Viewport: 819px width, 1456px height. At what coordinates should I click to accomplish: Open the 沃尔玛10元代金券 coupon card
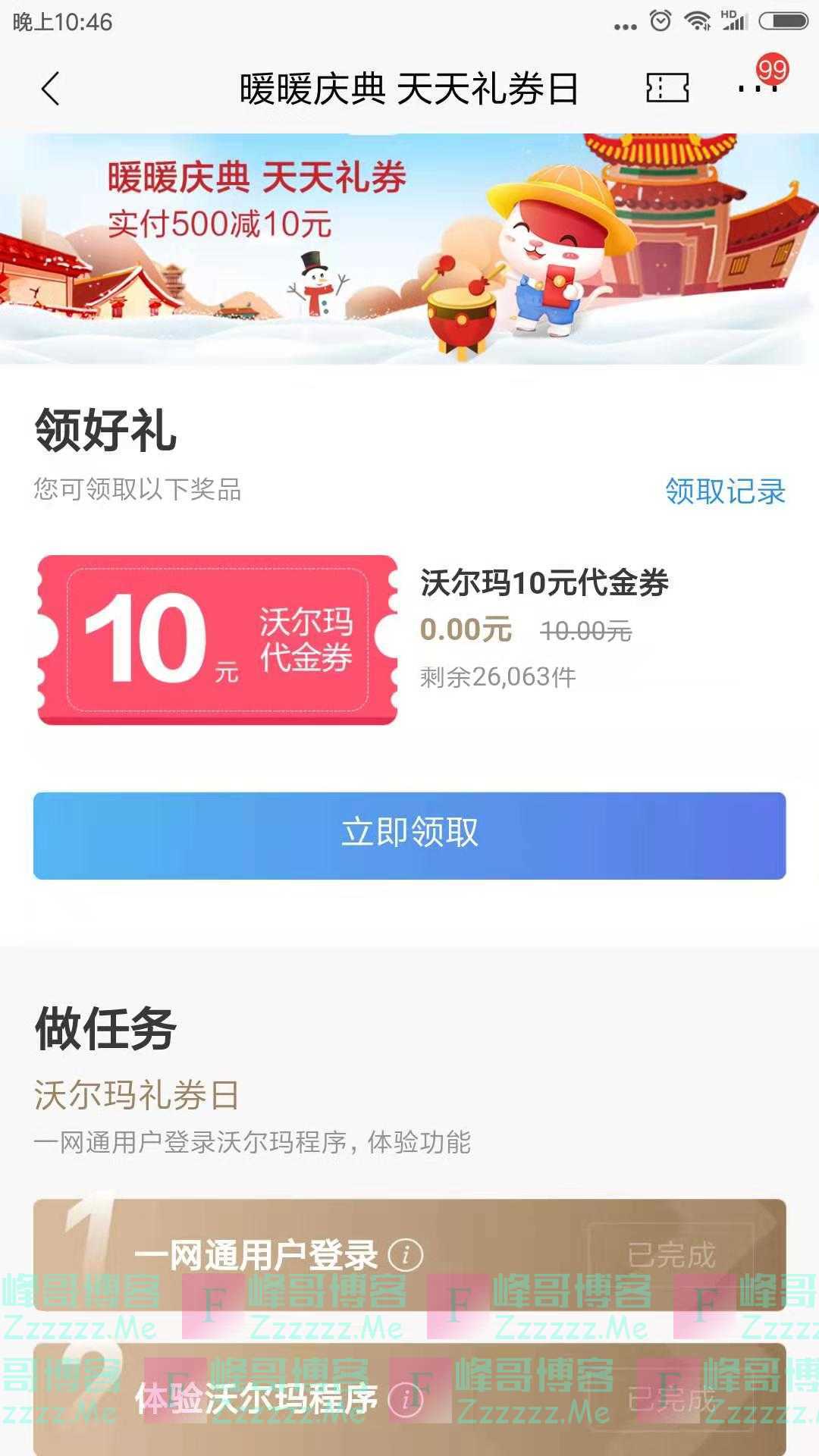(x=218, y=639)
